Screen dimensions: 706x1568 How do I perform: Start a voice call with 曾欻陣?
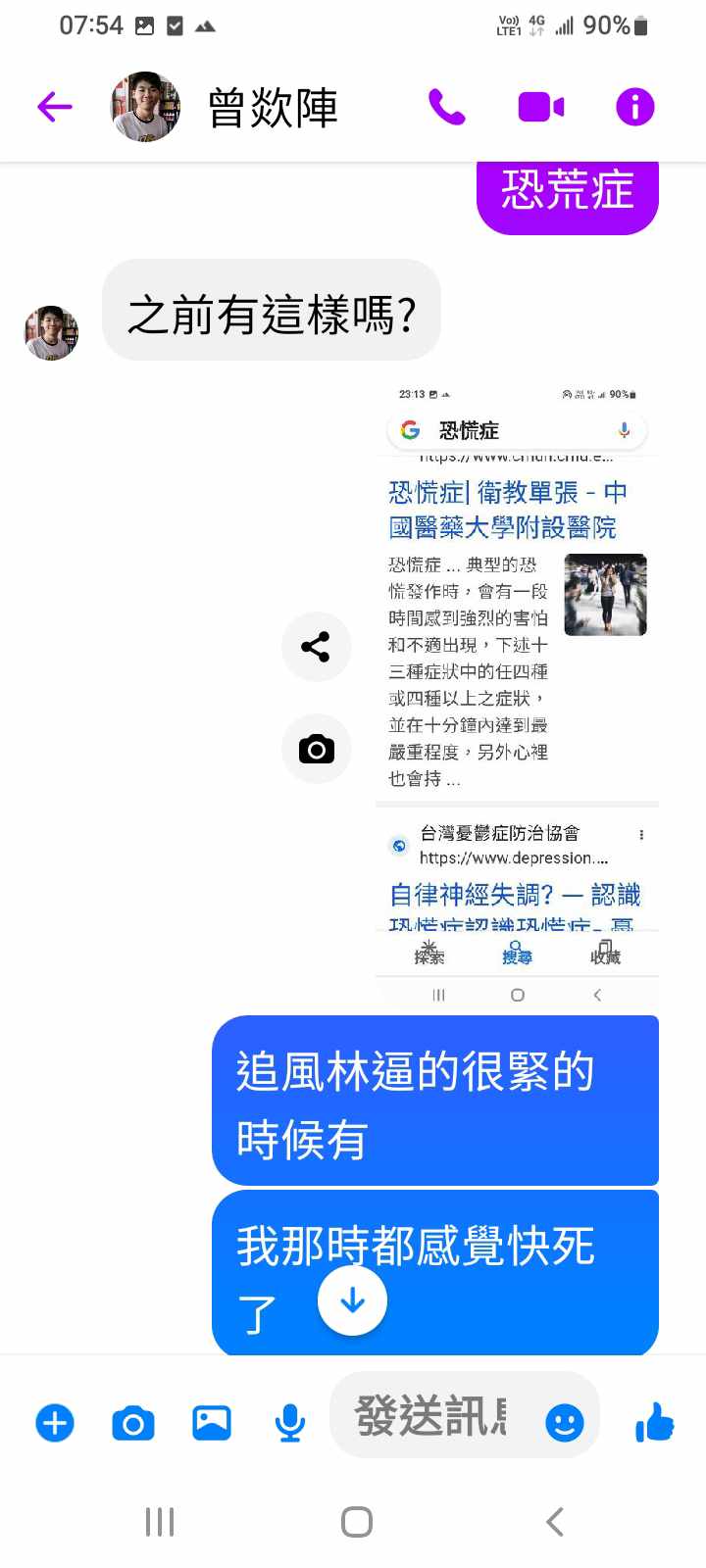click(447, 107)
